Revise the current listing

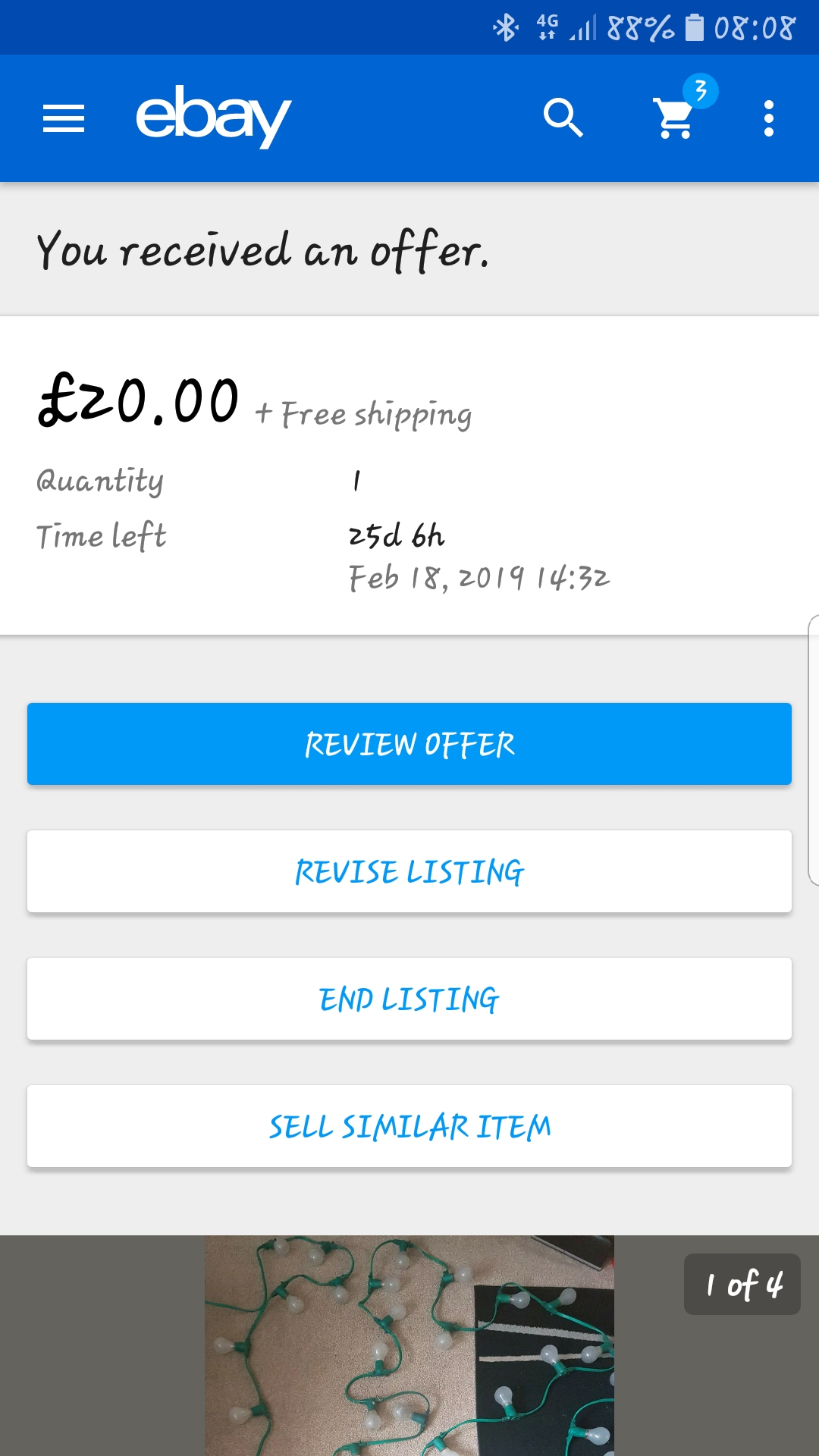pos(409,871)
